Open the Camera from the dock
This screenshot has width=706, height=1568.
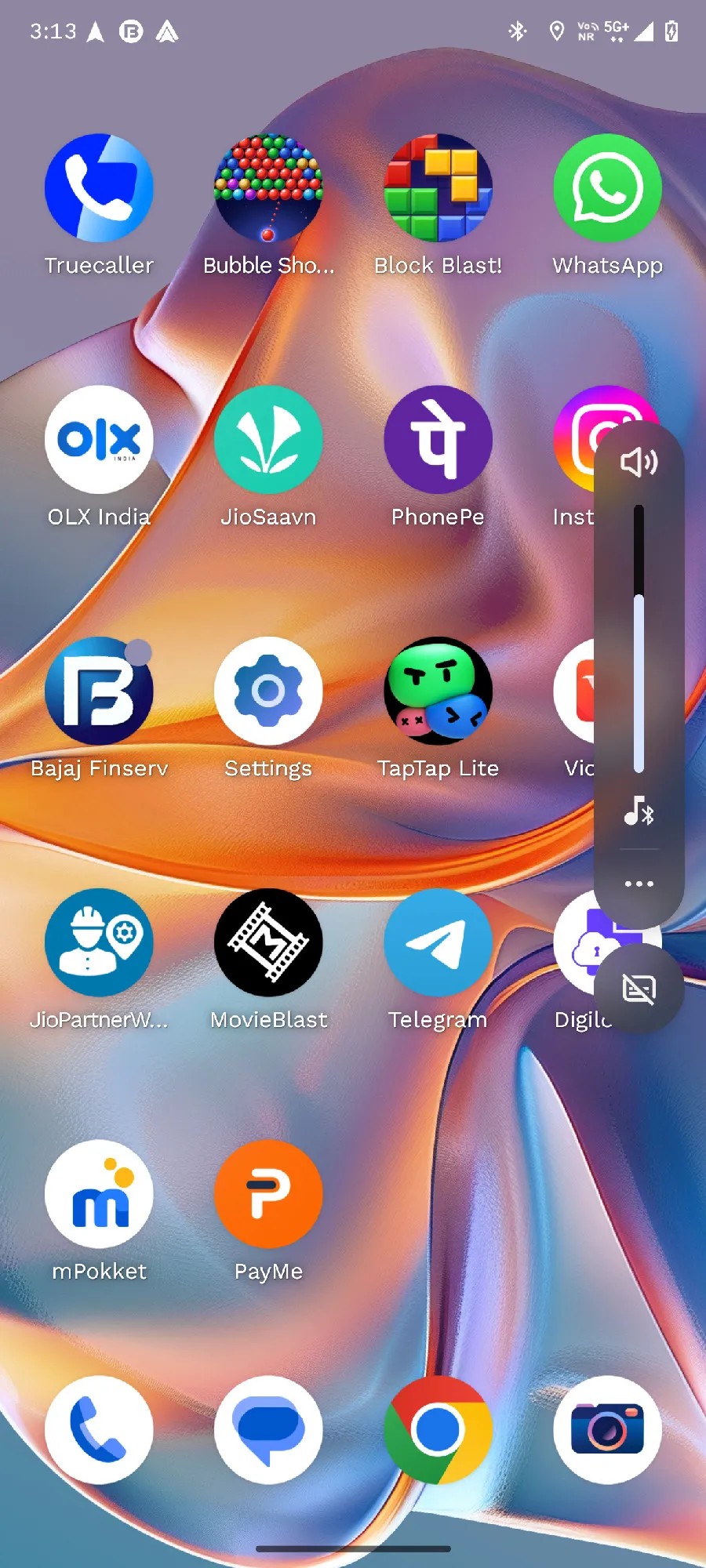coord(607,1429)
